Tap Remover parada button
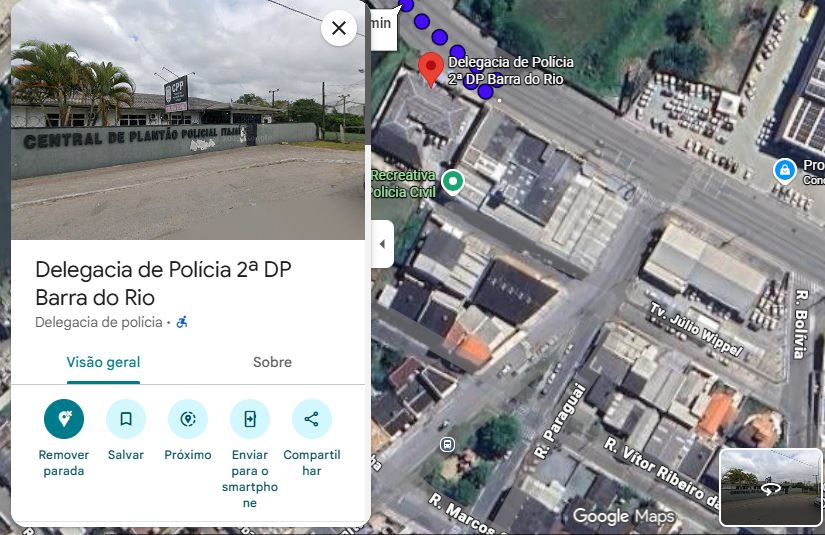The image size is (825, 535). 64,419
